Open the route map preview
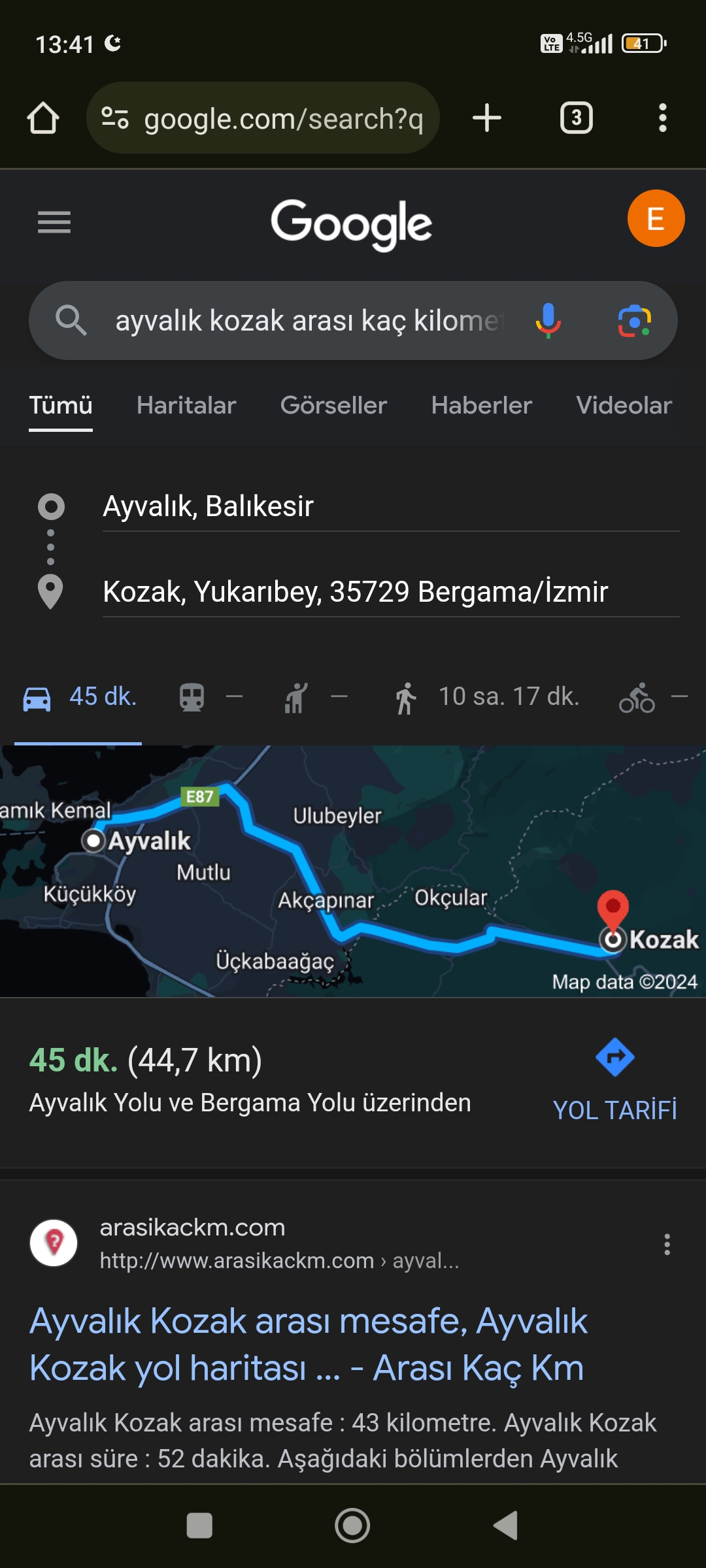 click(353, 871)
